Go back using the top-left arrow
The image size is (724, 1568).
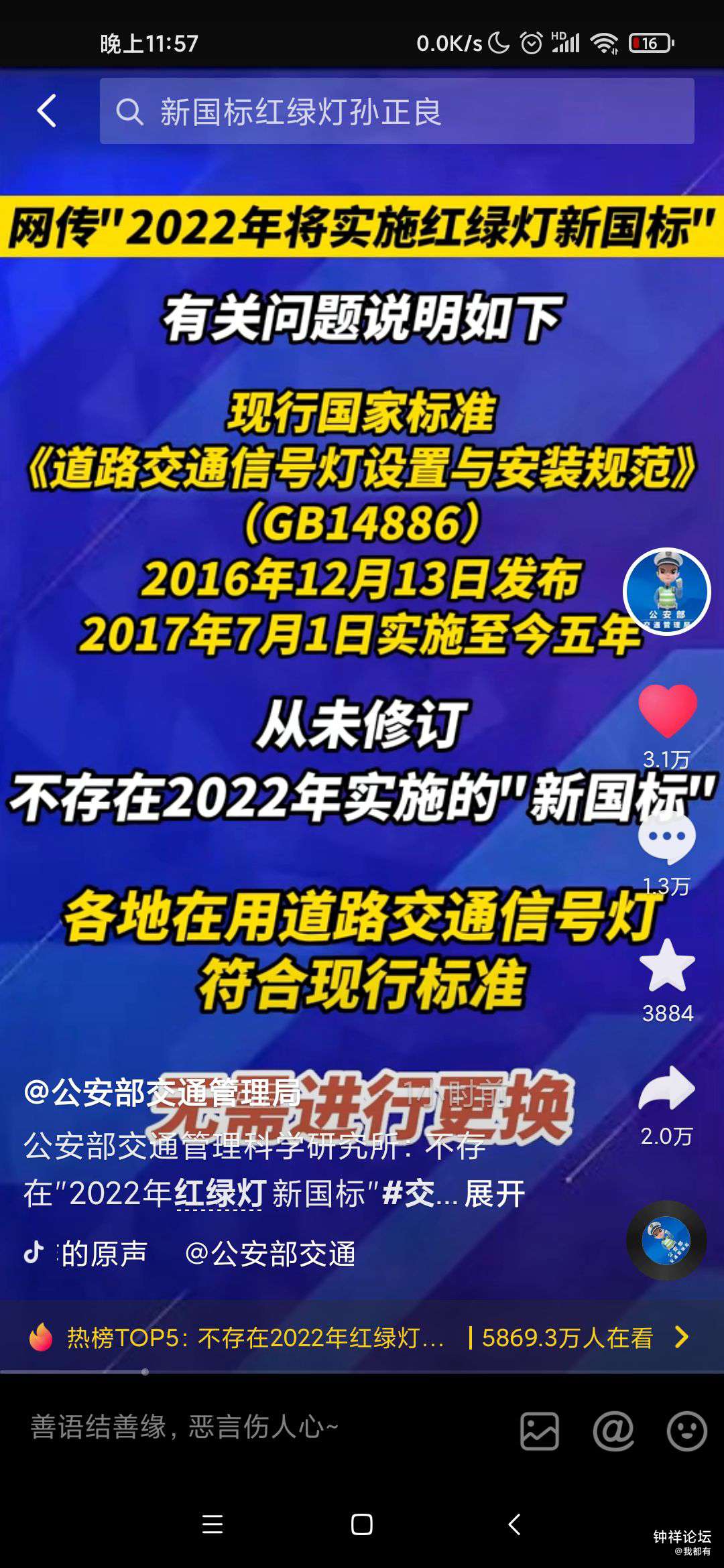47,111
